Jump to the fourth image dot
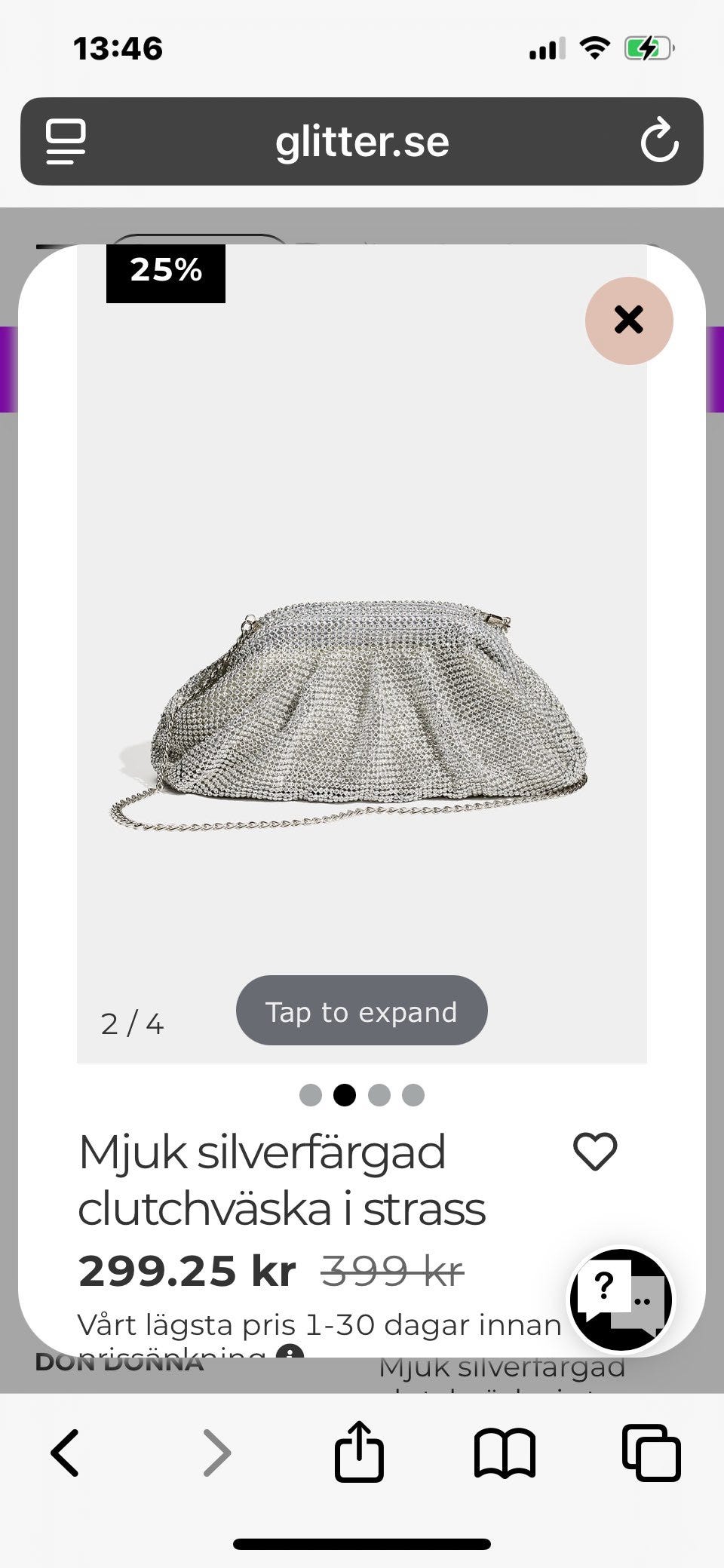 [413, 1095]
